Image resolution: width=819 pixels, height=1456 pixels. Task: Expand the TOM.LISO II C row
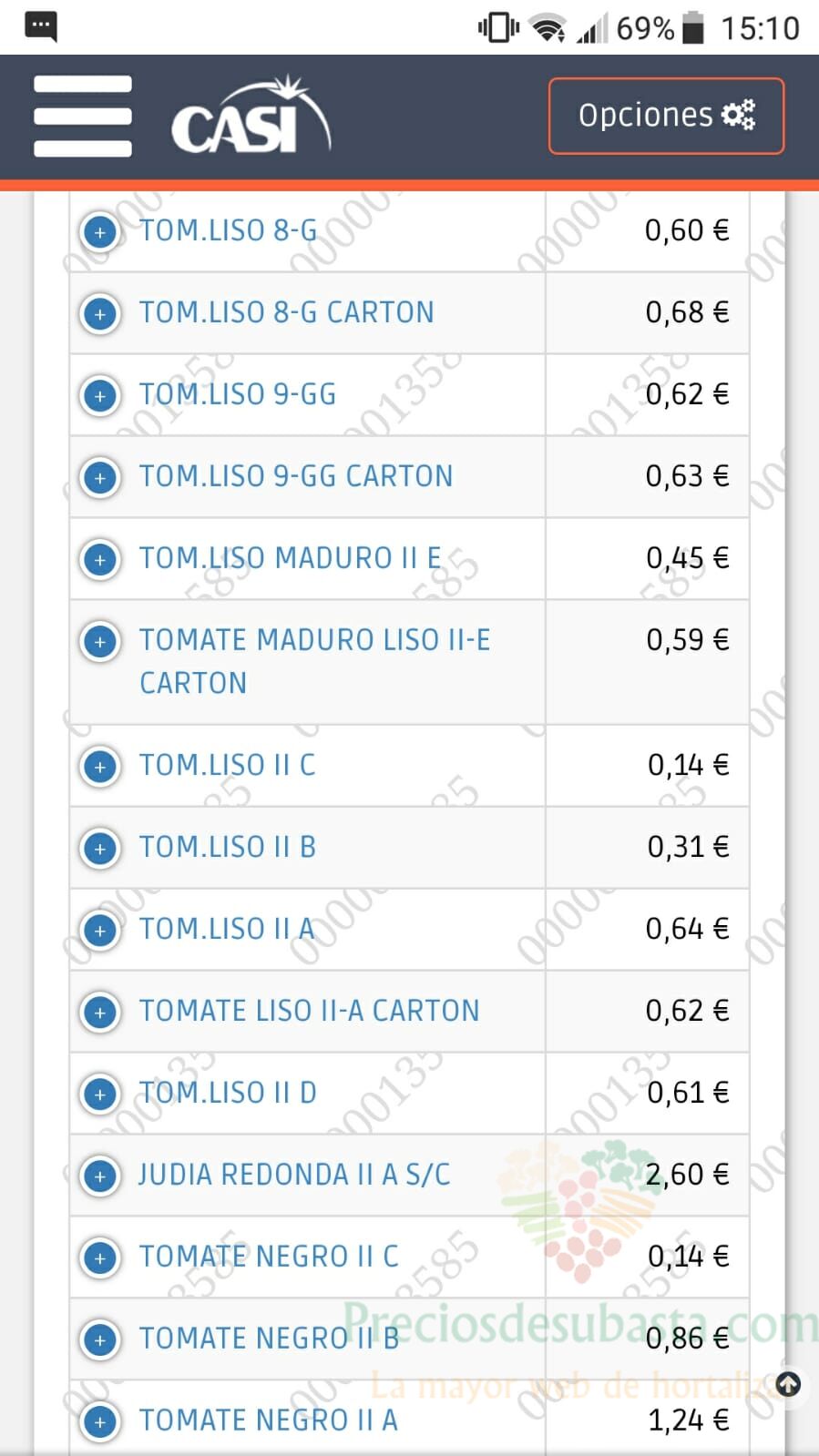tap(100, 767)
